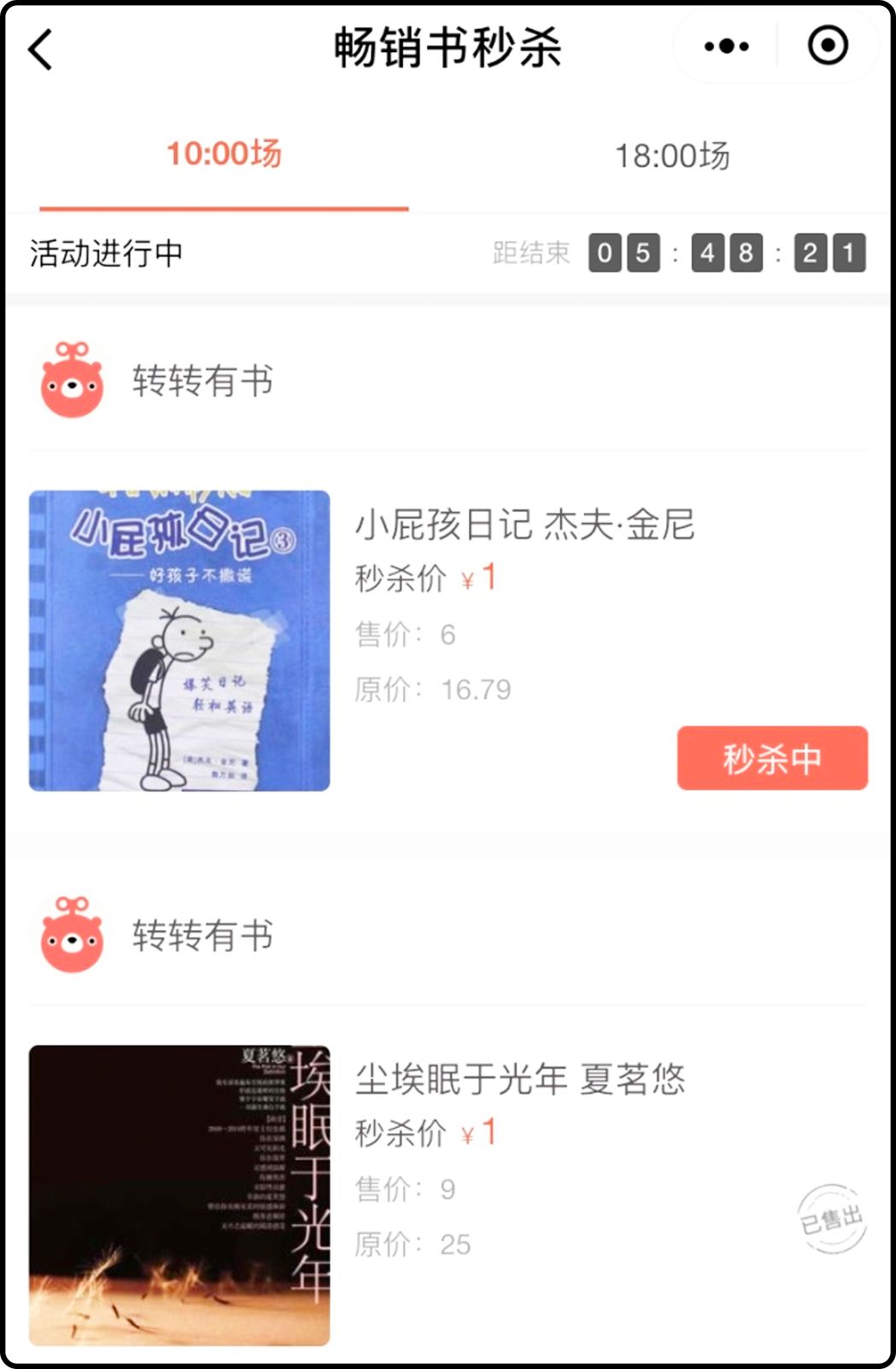Switch to the 18:00场 tab

(672, 156)
